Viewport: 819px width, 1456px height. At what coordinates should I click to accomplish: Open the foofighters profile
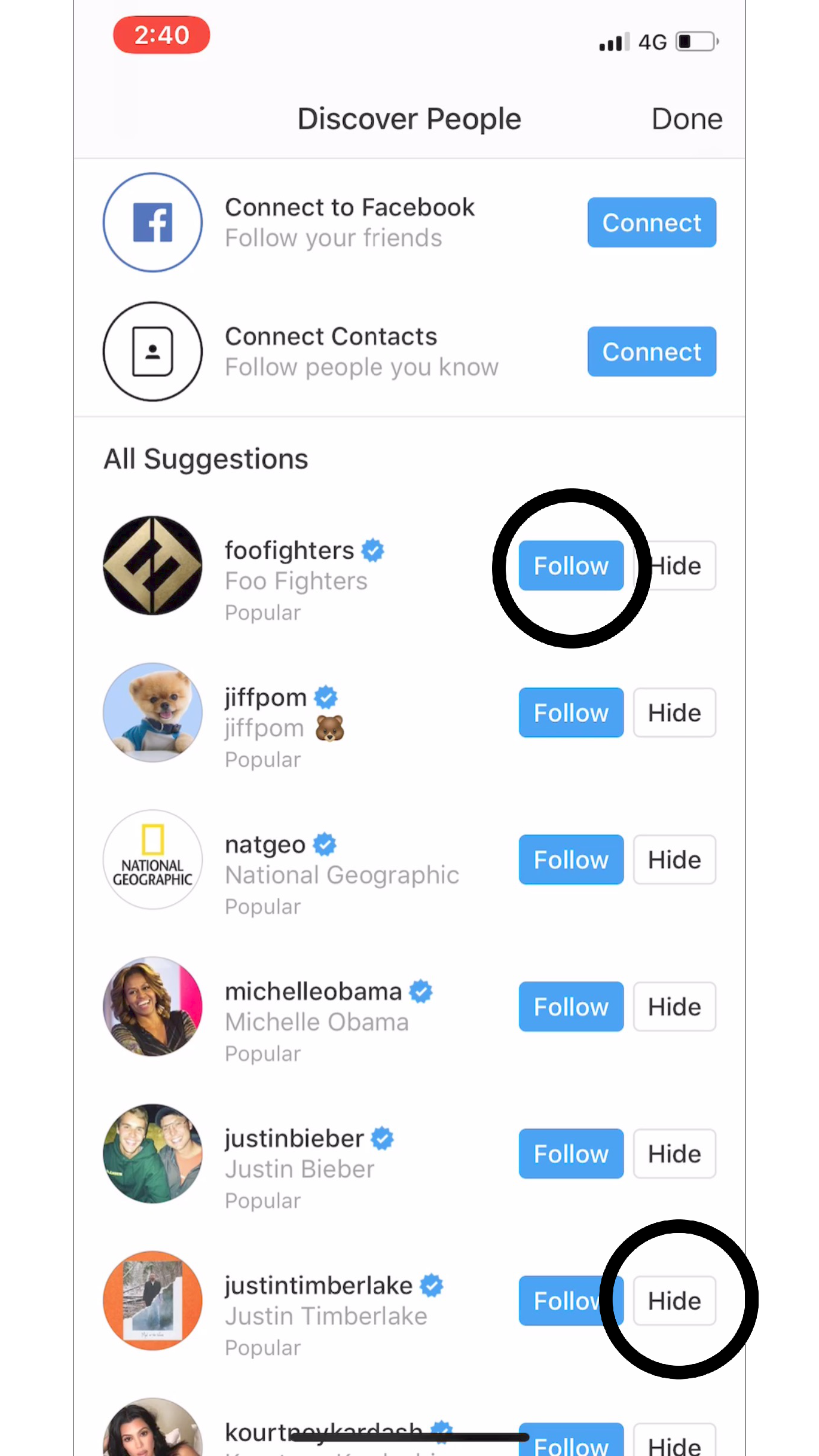(289, 550)
